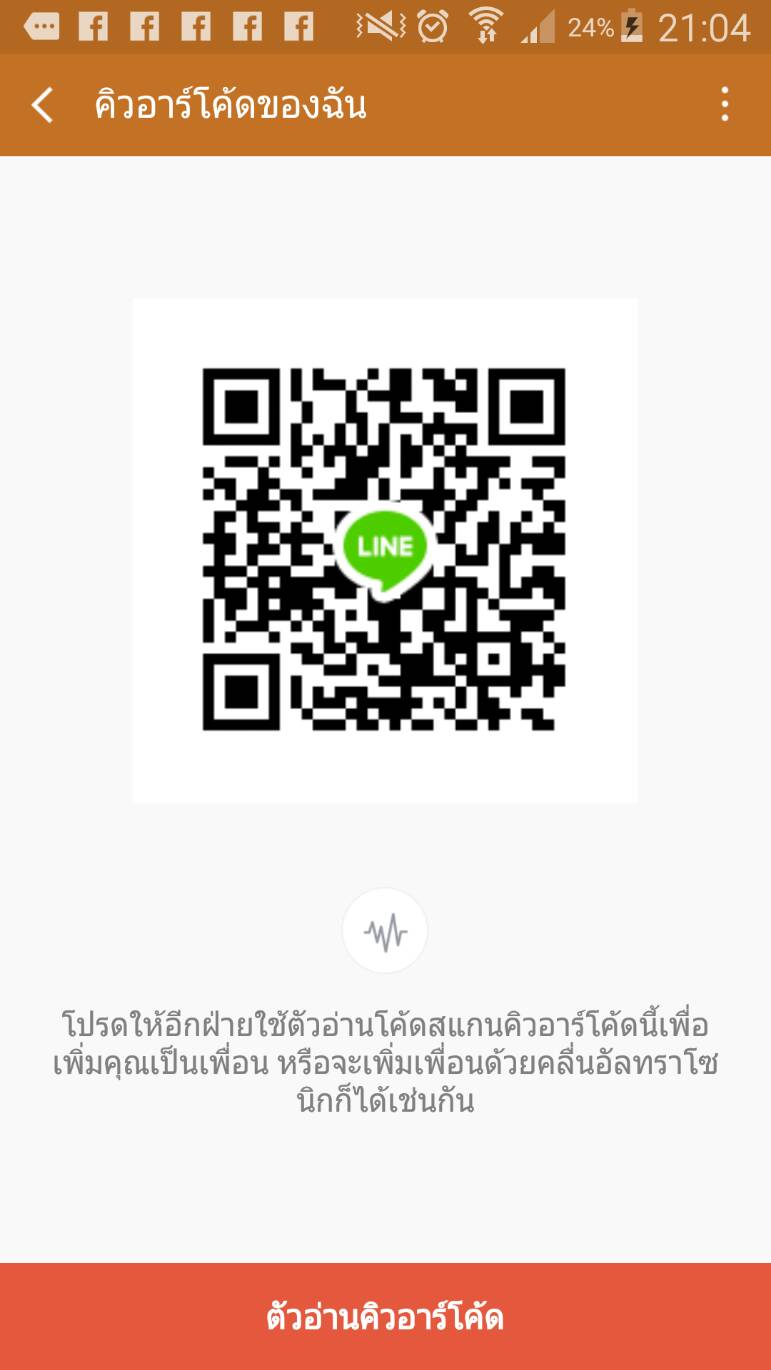Viewport: 771px width, 1370px height.
Task: Open the three-dot overflow menu
Action: click(725, 105)
